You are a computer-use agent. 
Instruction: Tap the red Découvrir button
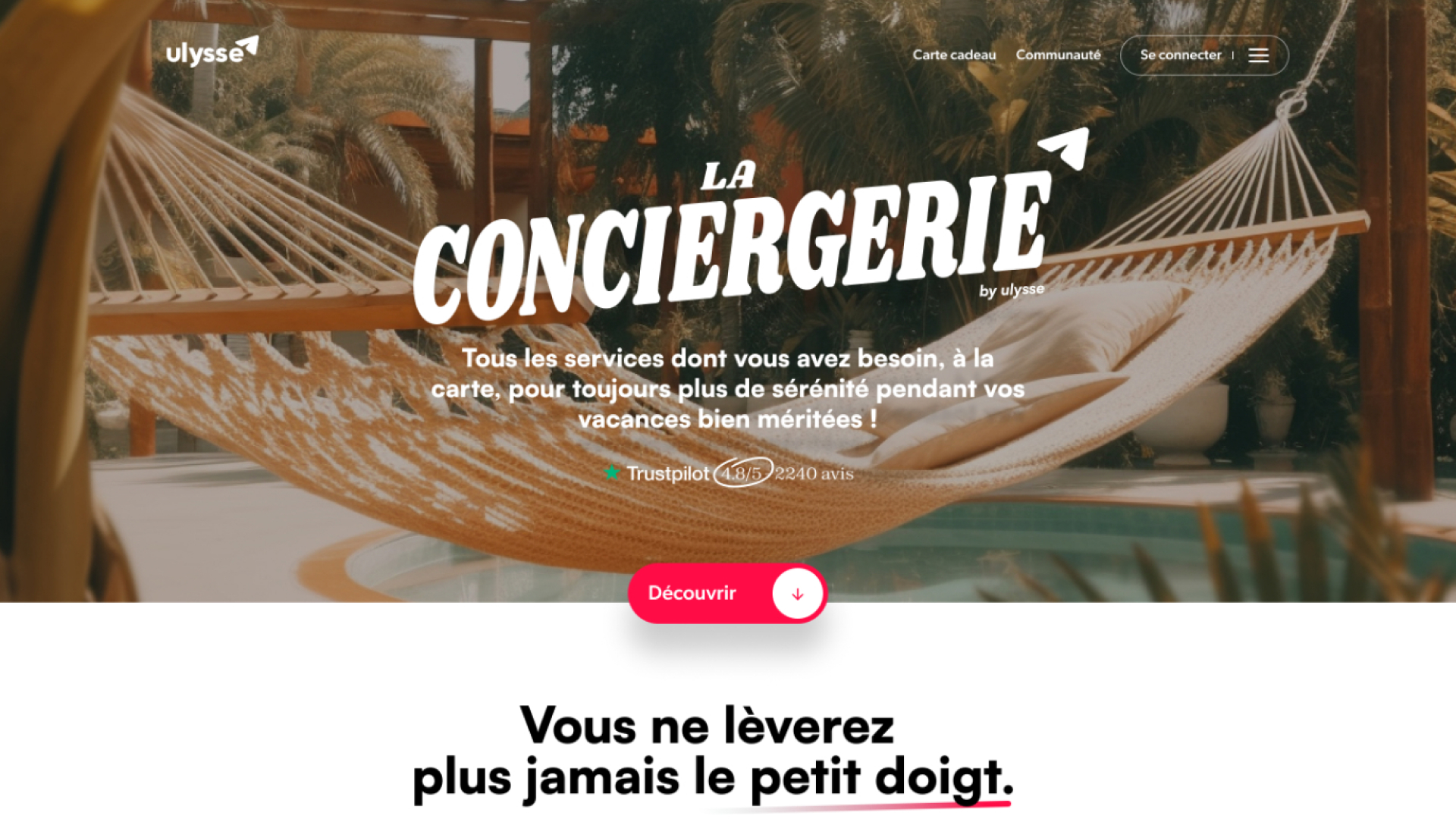726,593
